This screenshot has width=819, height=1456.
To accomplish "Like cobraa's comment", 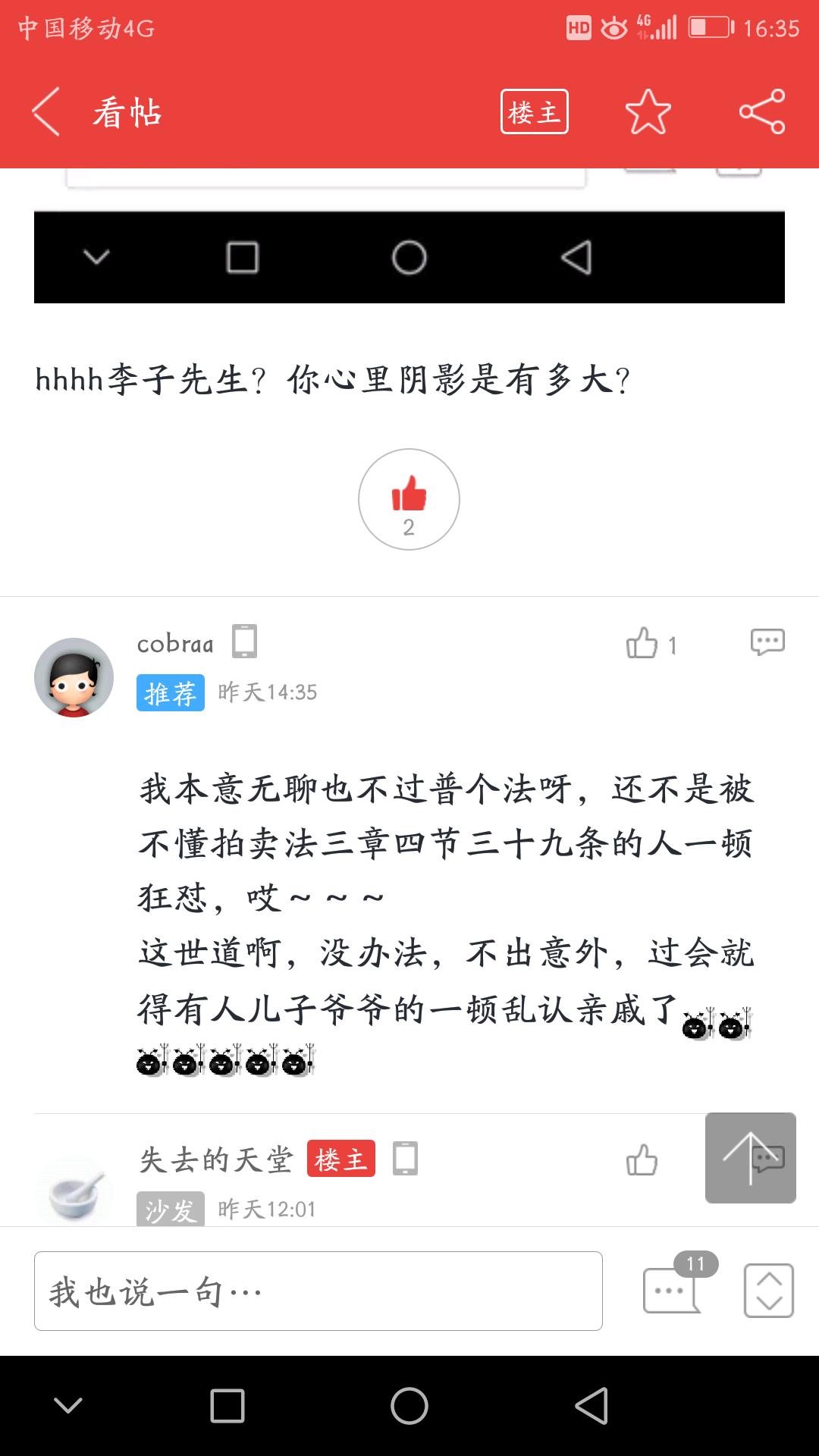I will pos(643,644).
